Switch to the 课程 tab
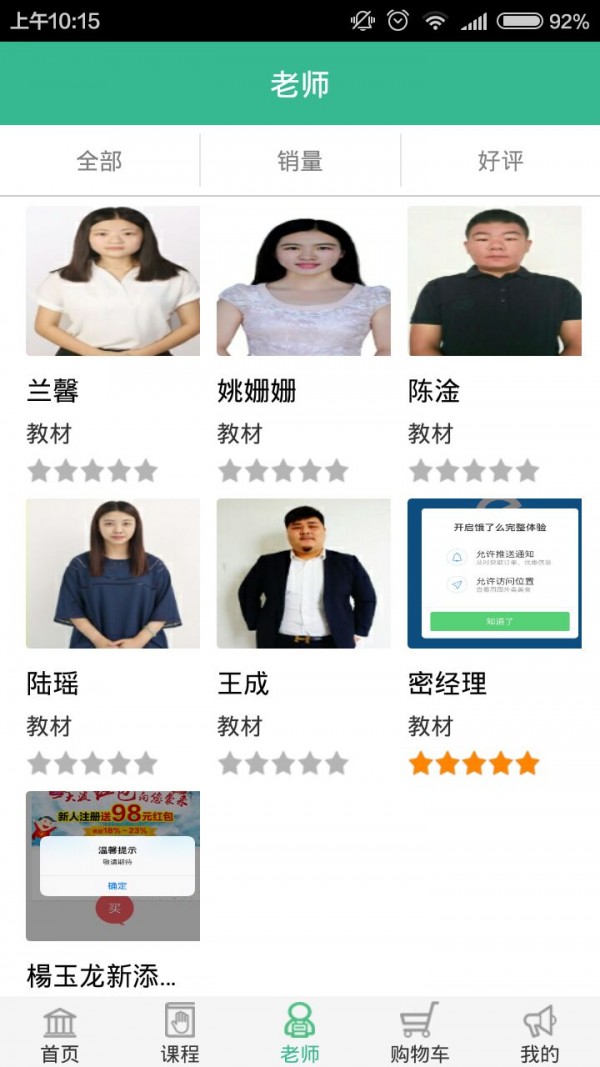Viewport: 600px width, 1067px height. (x=180, y=1033)
